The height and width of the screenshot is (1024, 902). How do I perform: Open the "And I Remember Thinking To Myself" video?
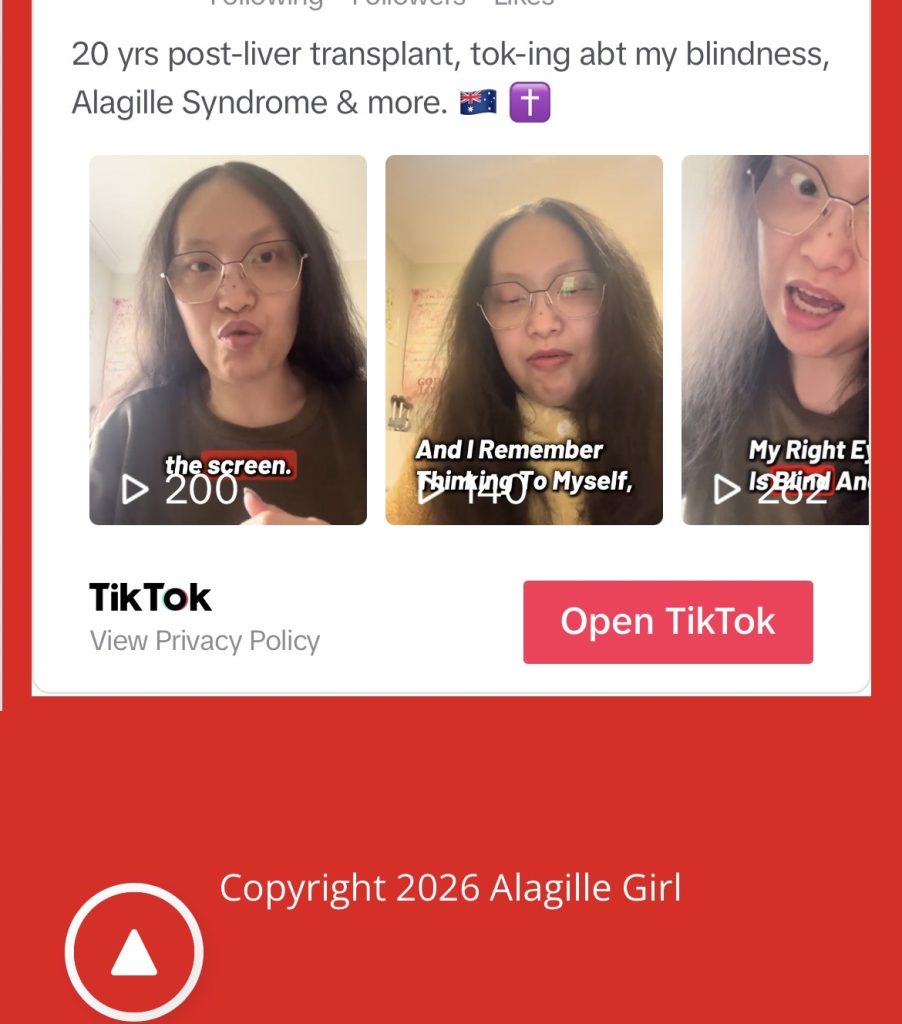524,340
